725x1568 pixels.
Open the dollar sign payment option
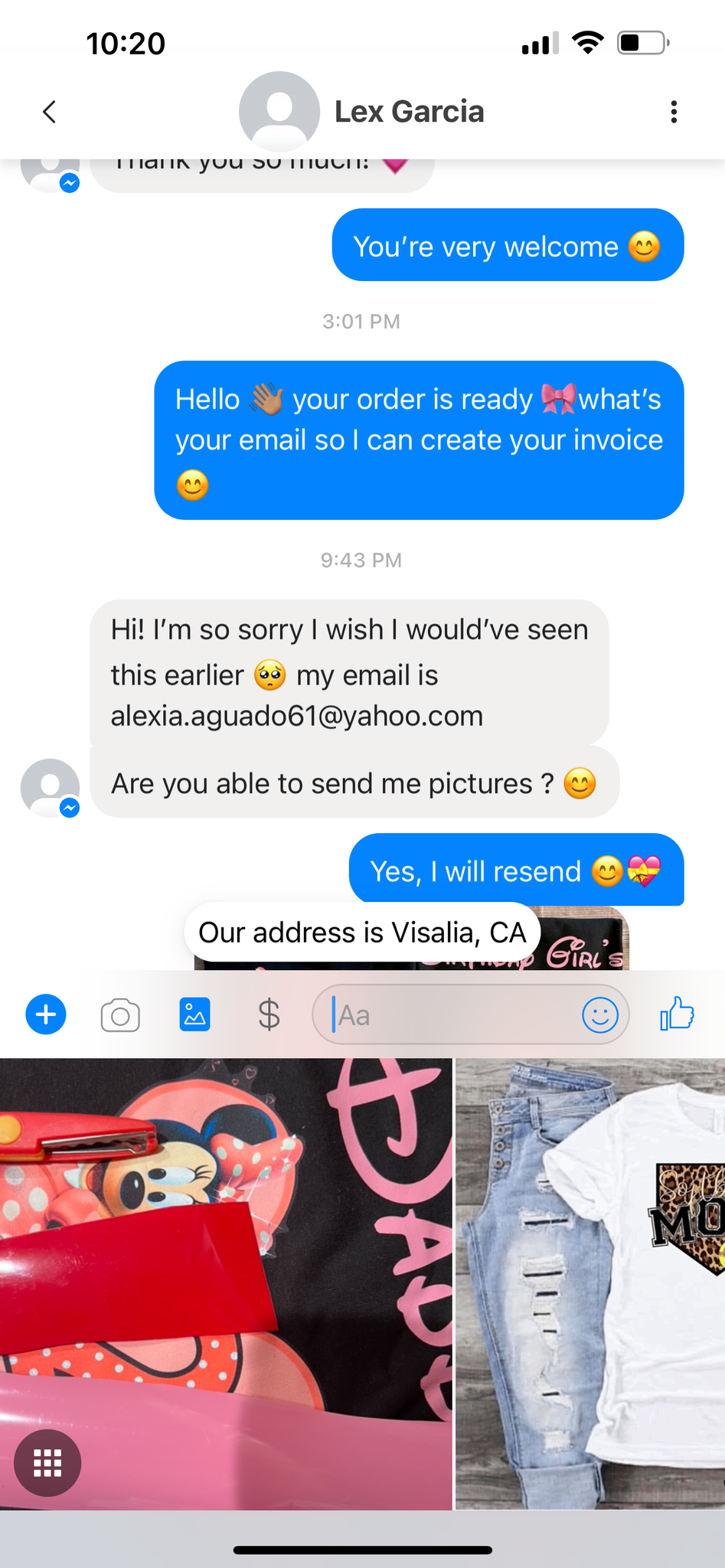click(x=269, y=1015)
